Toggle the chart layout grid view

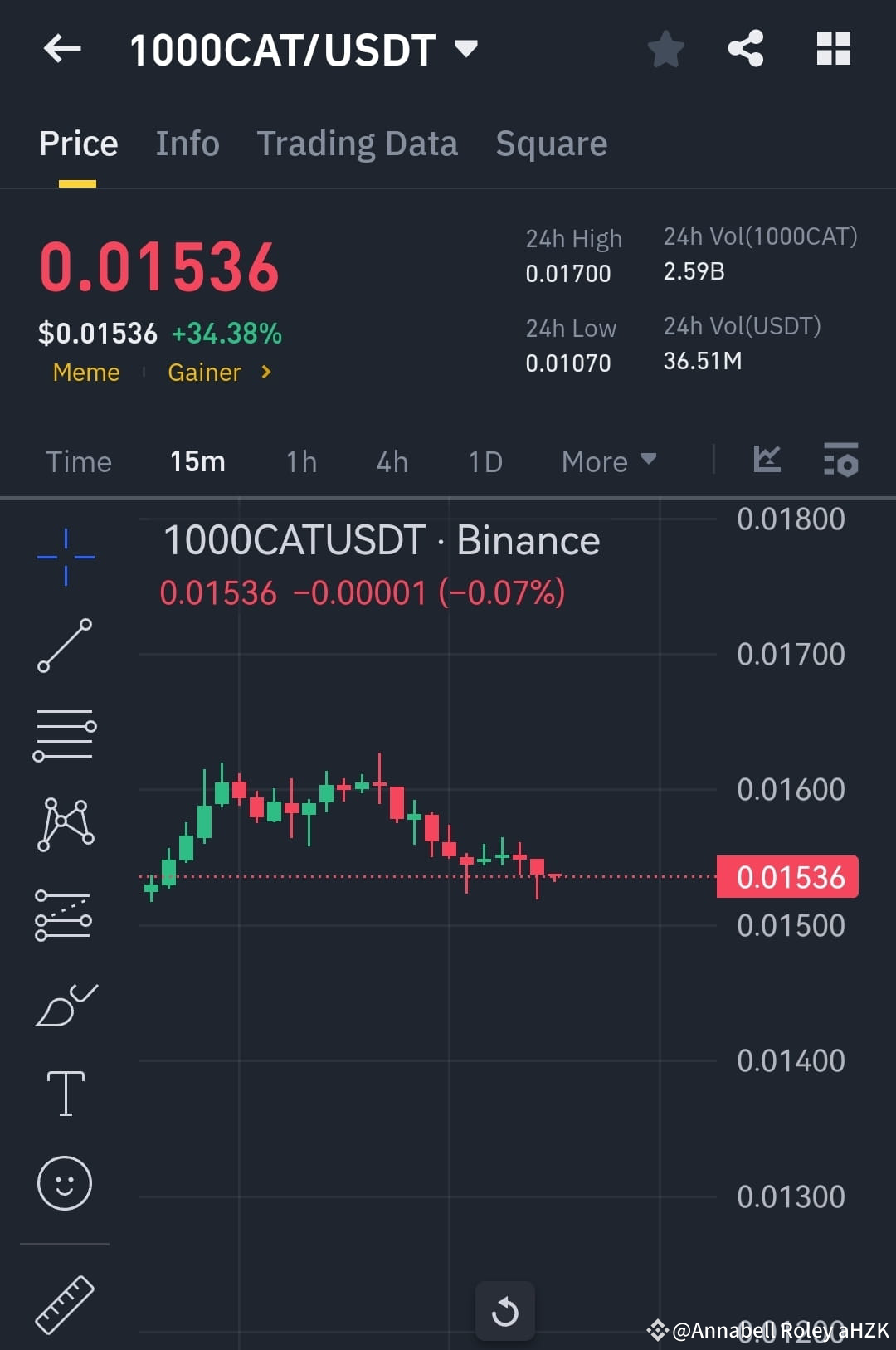(x=833, y=48)
